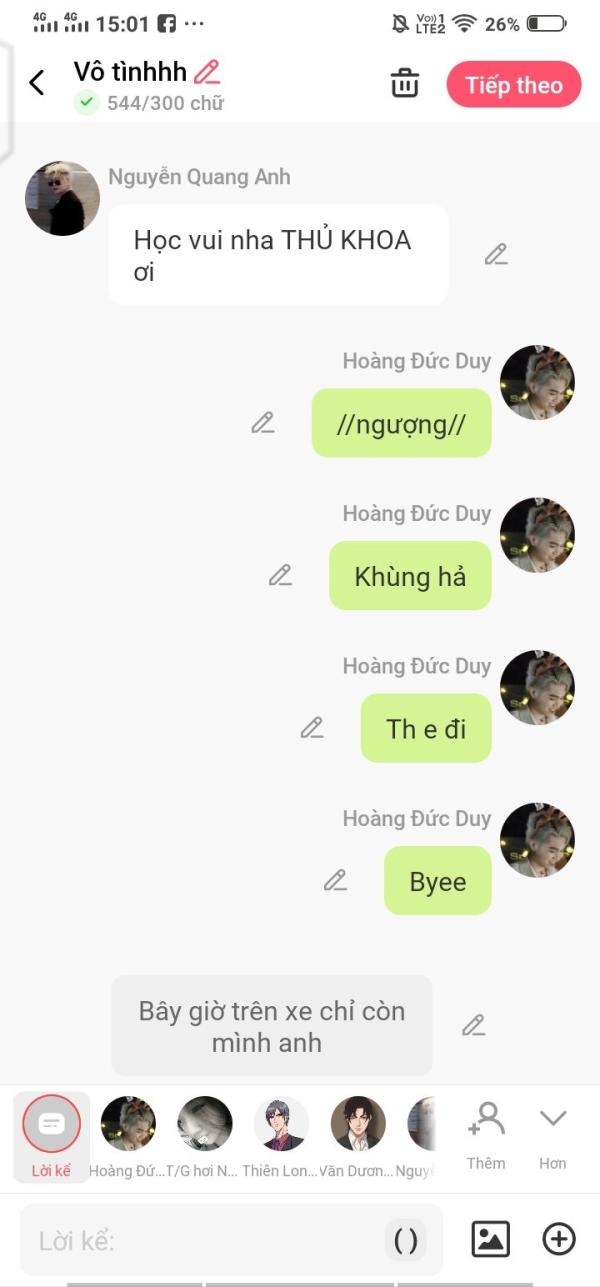Edit the Khùng hả message
This screenshot has height=1287, width=600.
[x=280, y=576]
